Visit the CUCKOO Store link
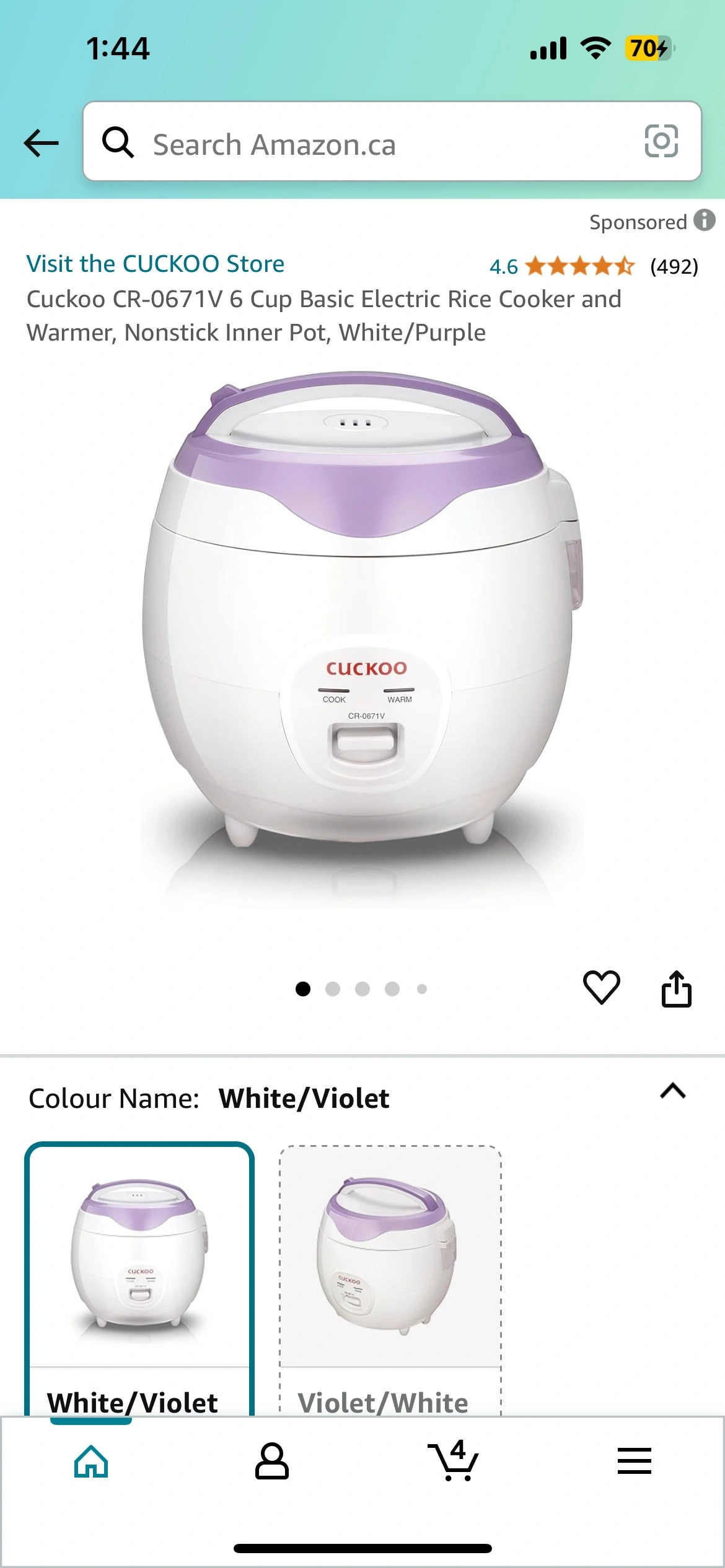The width and height of the screenshot is (725, 1568). (x=155, y=264)
